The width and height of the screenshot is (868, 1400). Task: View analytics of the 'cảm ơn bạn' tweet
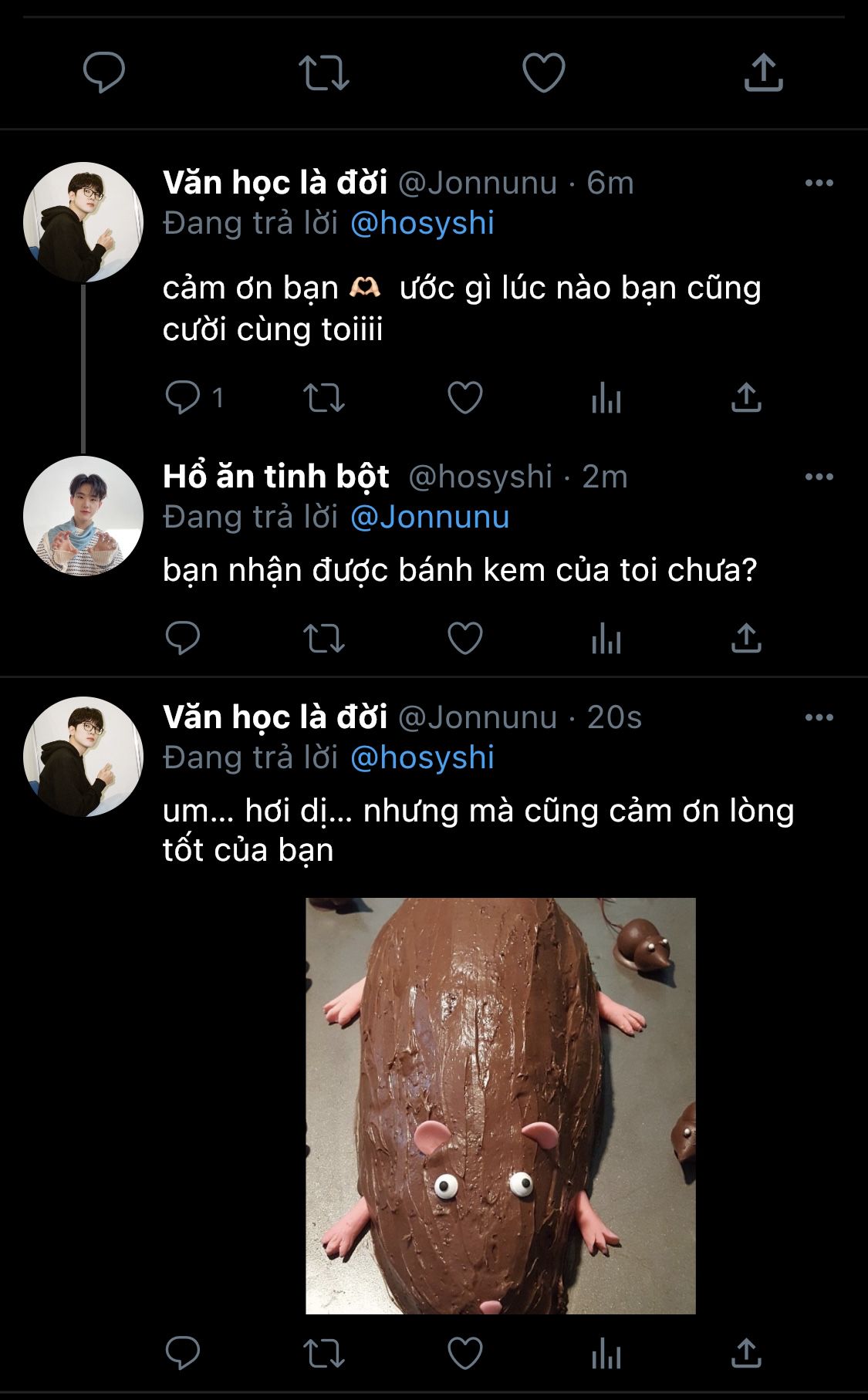click(x=606, y=398)
